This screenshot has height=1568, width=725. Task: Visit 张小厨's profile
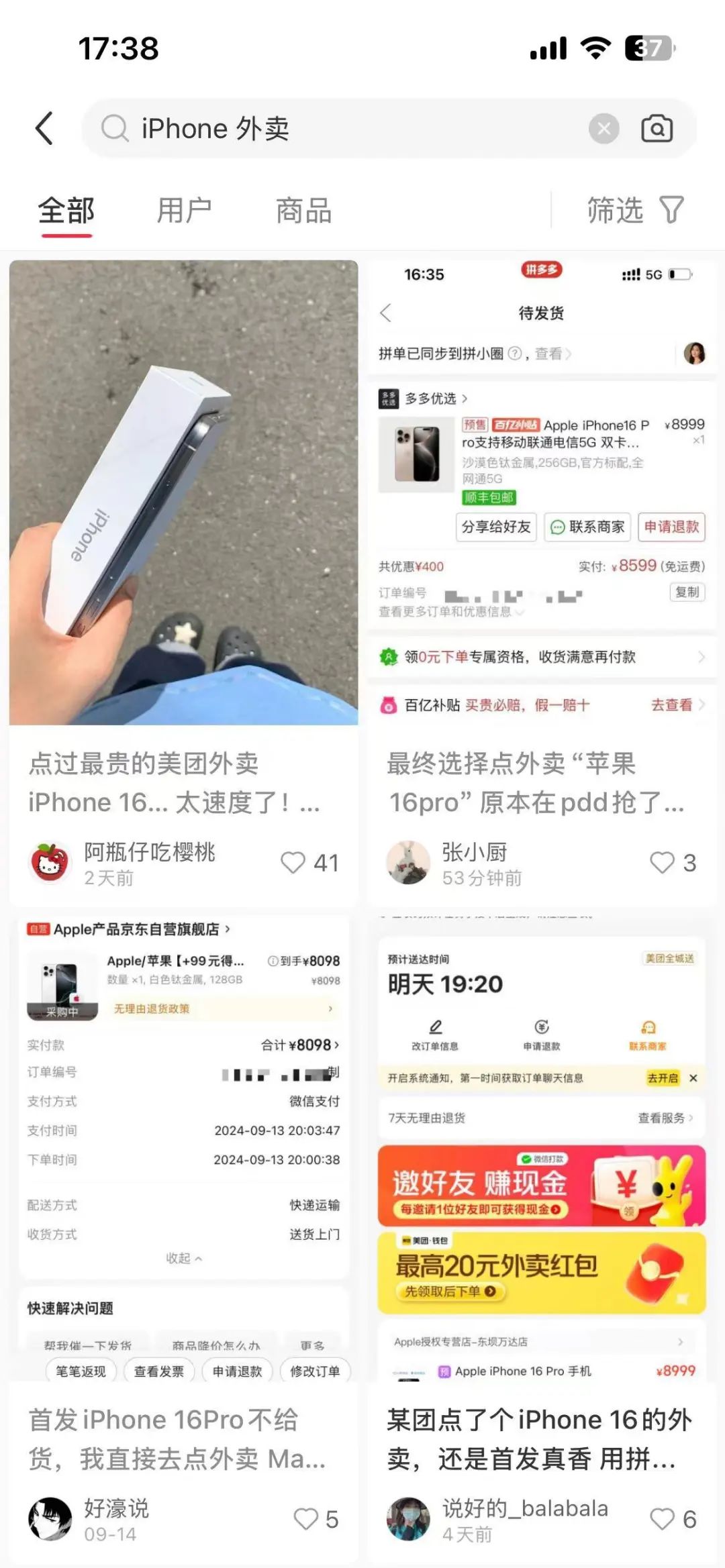pos(408,863)
